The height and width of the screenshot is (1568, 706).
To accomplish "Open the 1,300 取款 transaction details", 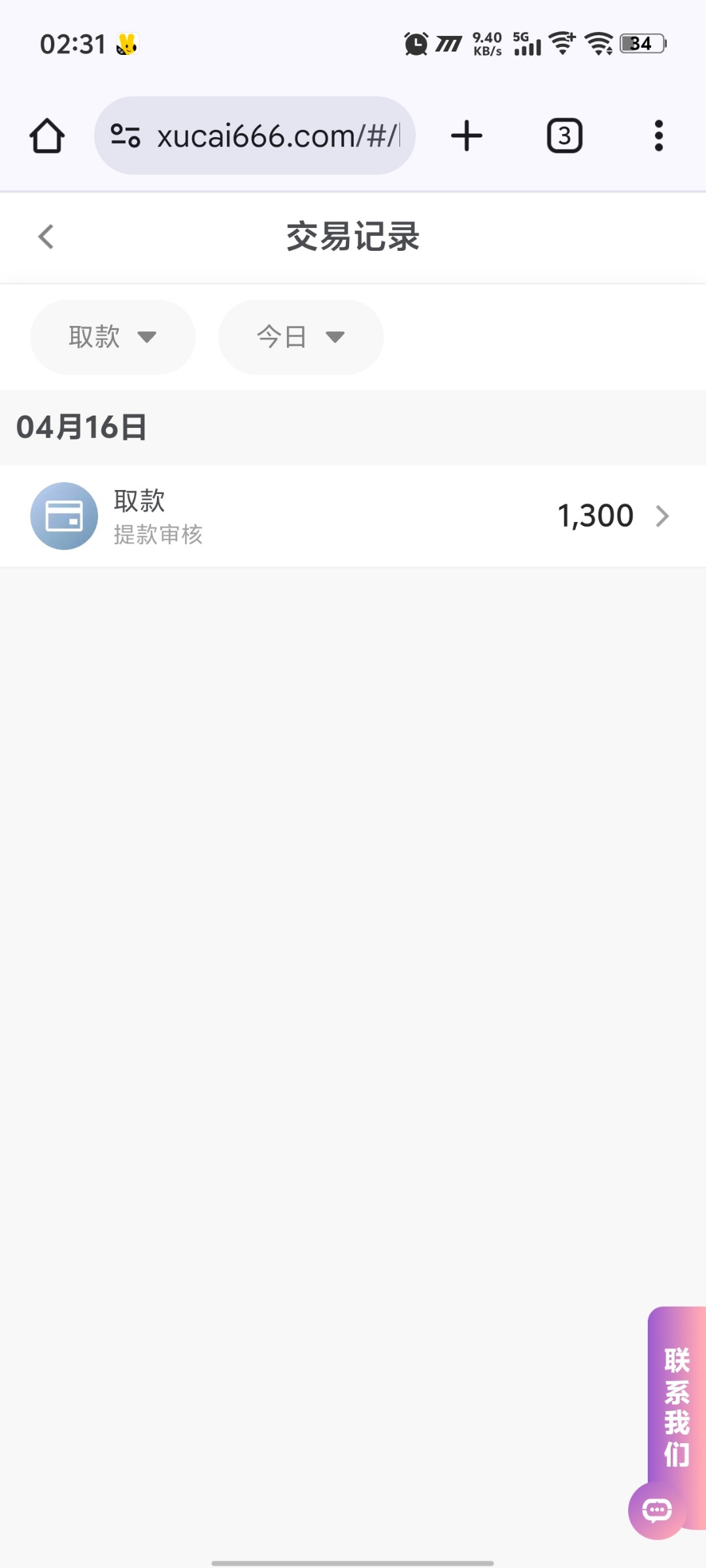I will coord(353,516).
